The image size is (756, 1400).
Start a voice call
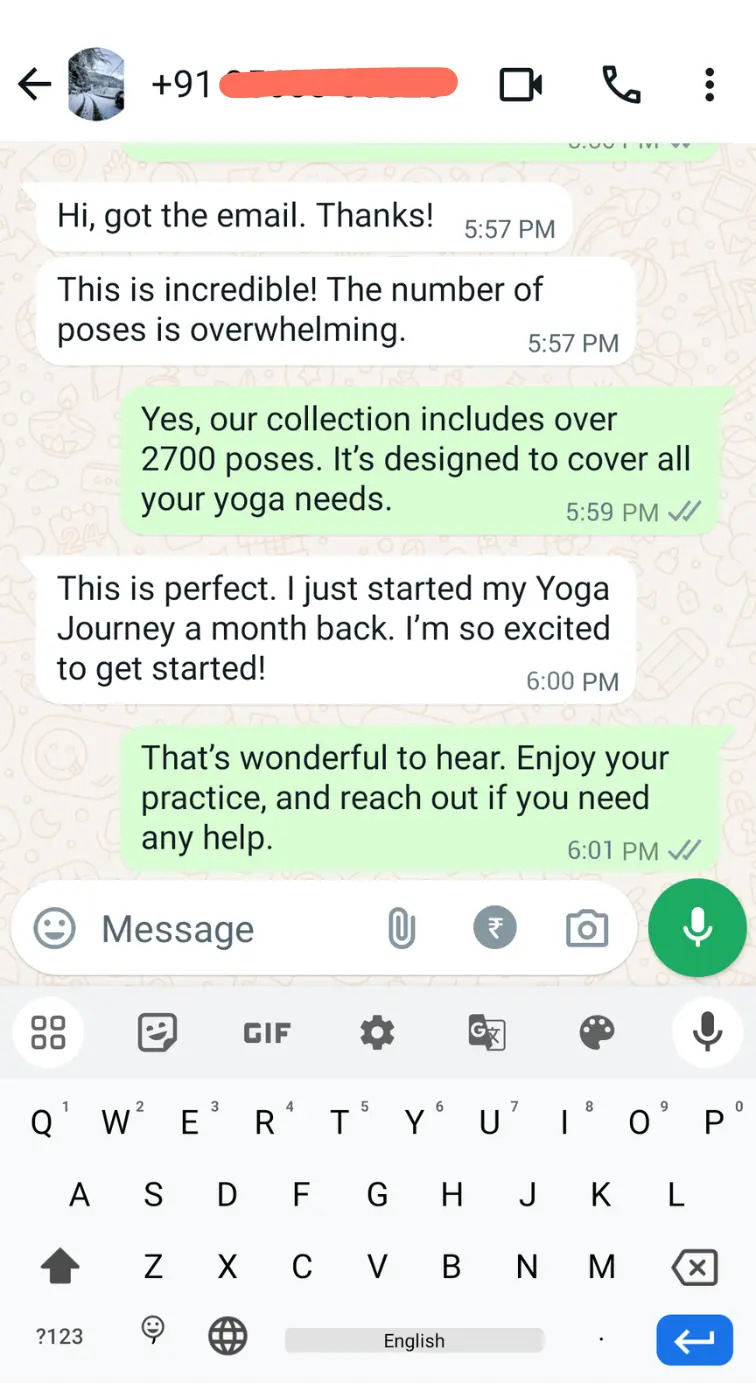click(x=621, y=85)
